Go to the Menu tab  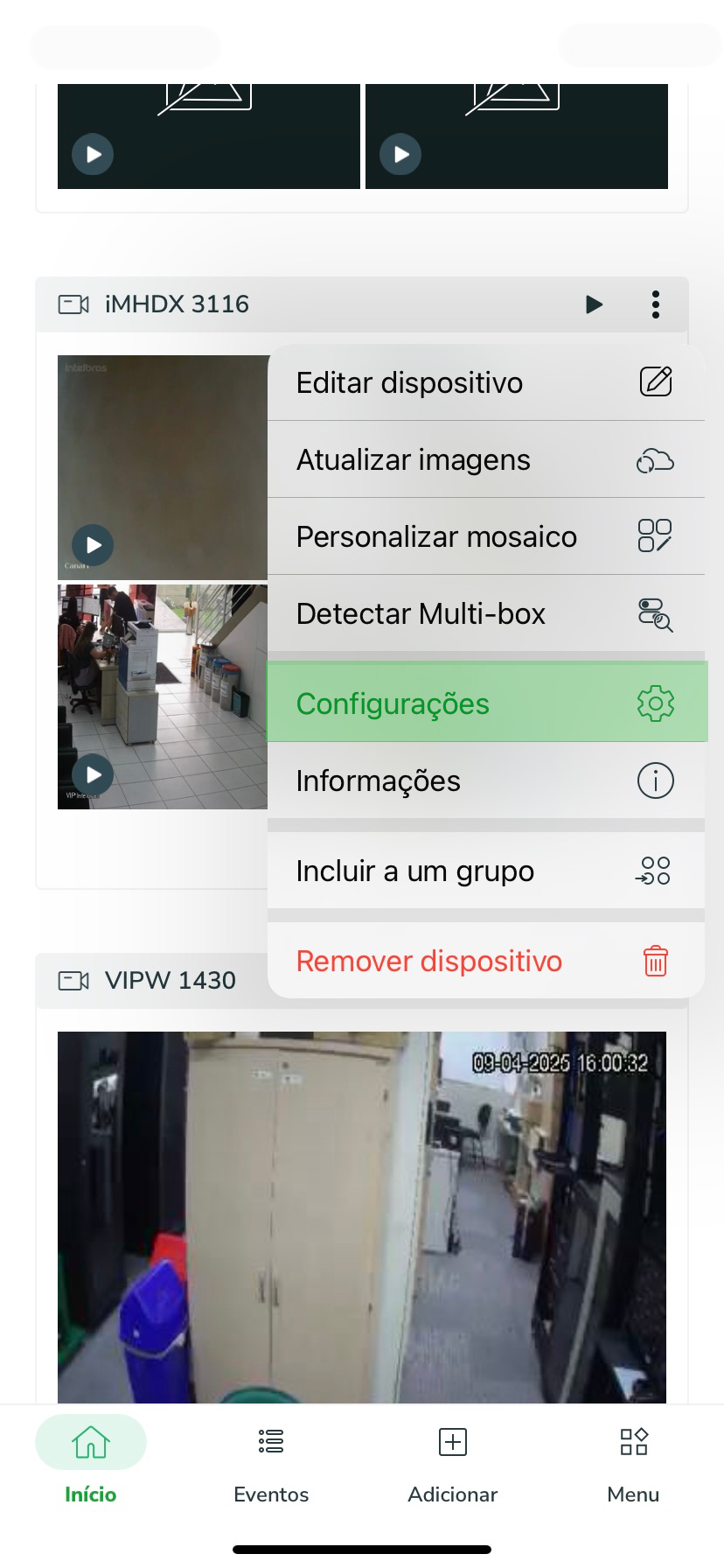633,1460
